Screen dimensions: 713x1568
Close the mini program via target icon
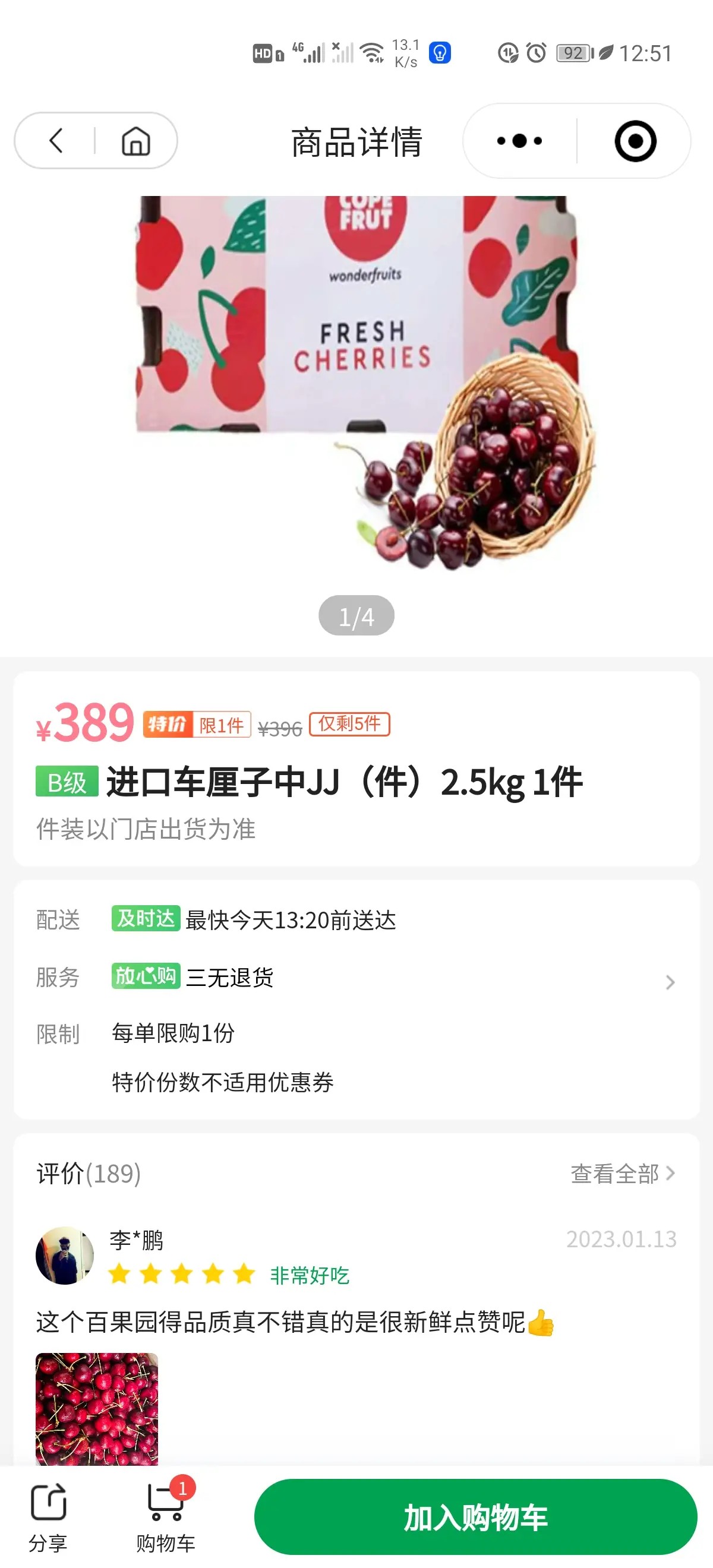(635, 141)
